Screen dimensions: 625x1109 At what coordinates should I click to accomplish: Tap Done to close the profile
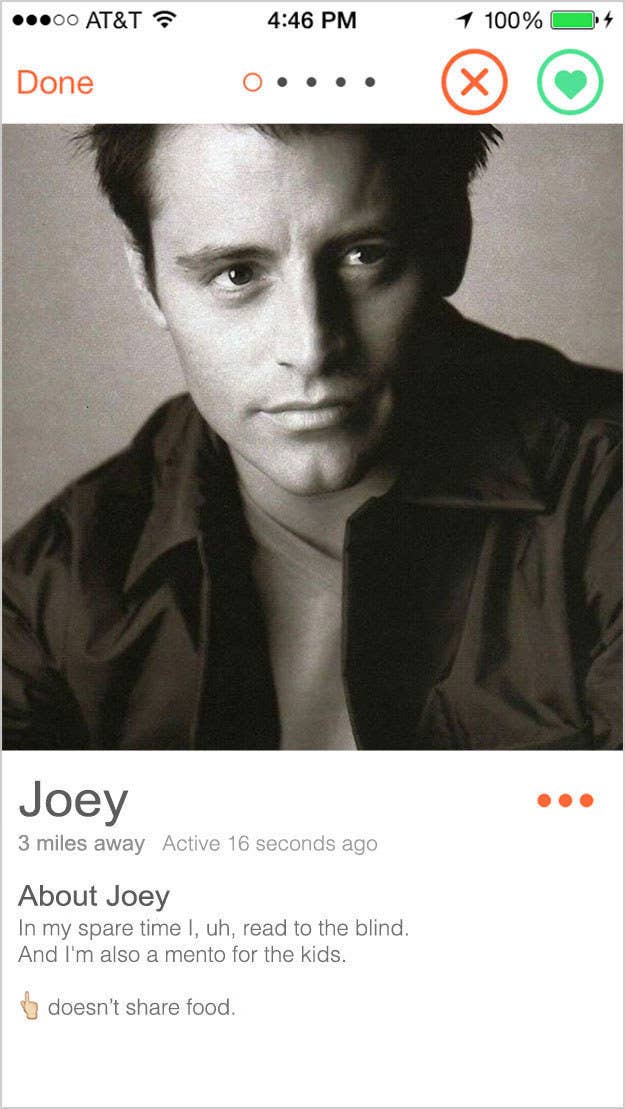(x=55, y=83)
